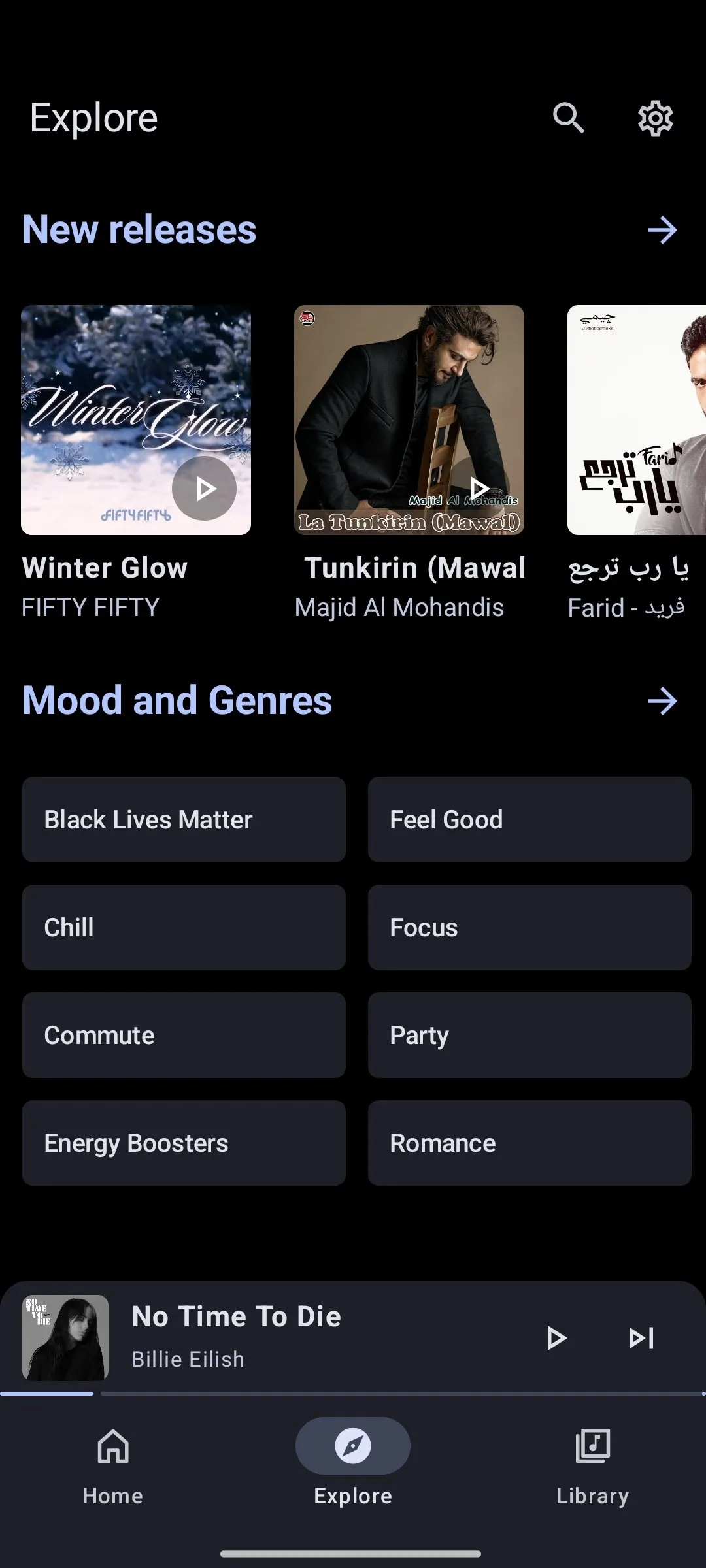The height and width of the screenshot is (1568, 706).
Task: Open the search icon
Action: click(x=568, y=118)
